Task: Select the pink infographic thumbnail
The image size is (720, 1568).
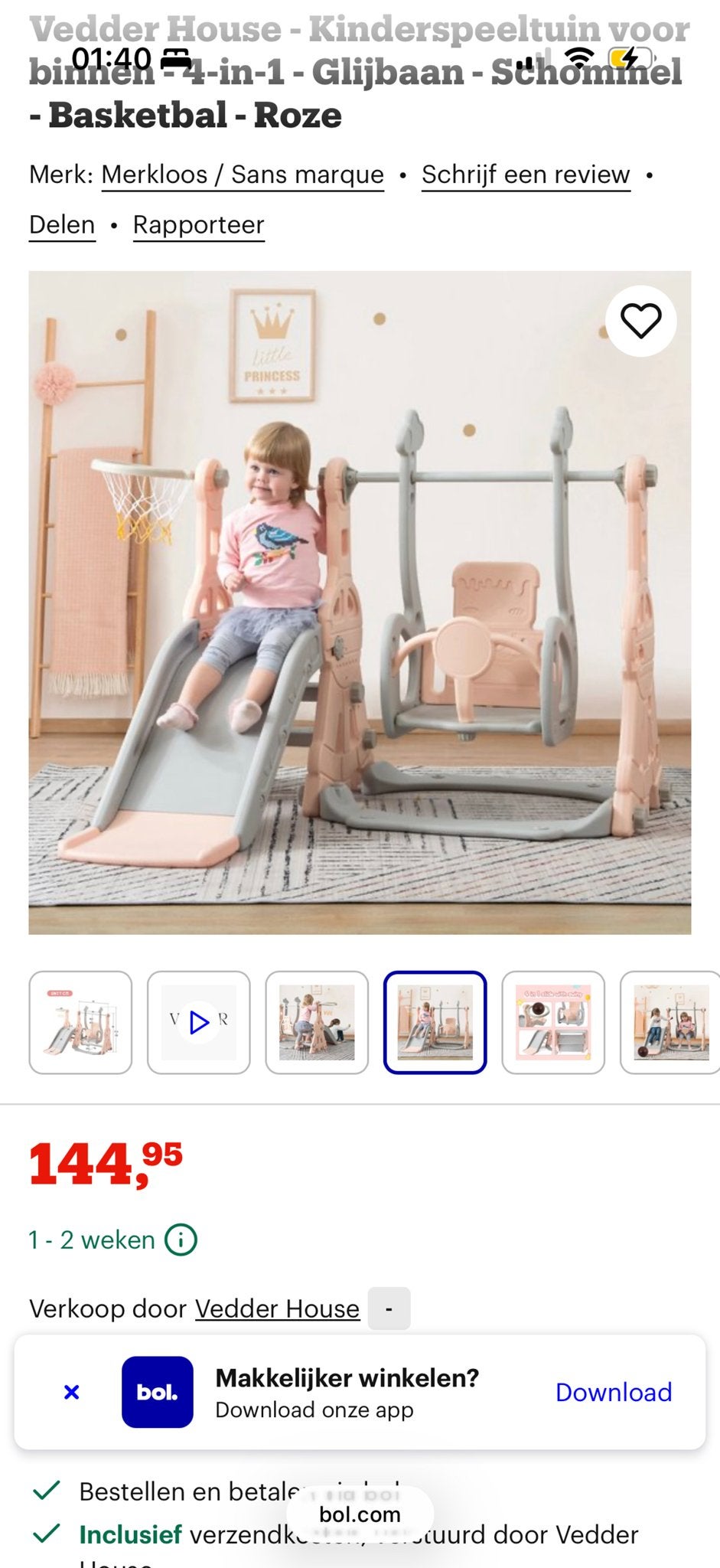Action: click(553, 1022)
